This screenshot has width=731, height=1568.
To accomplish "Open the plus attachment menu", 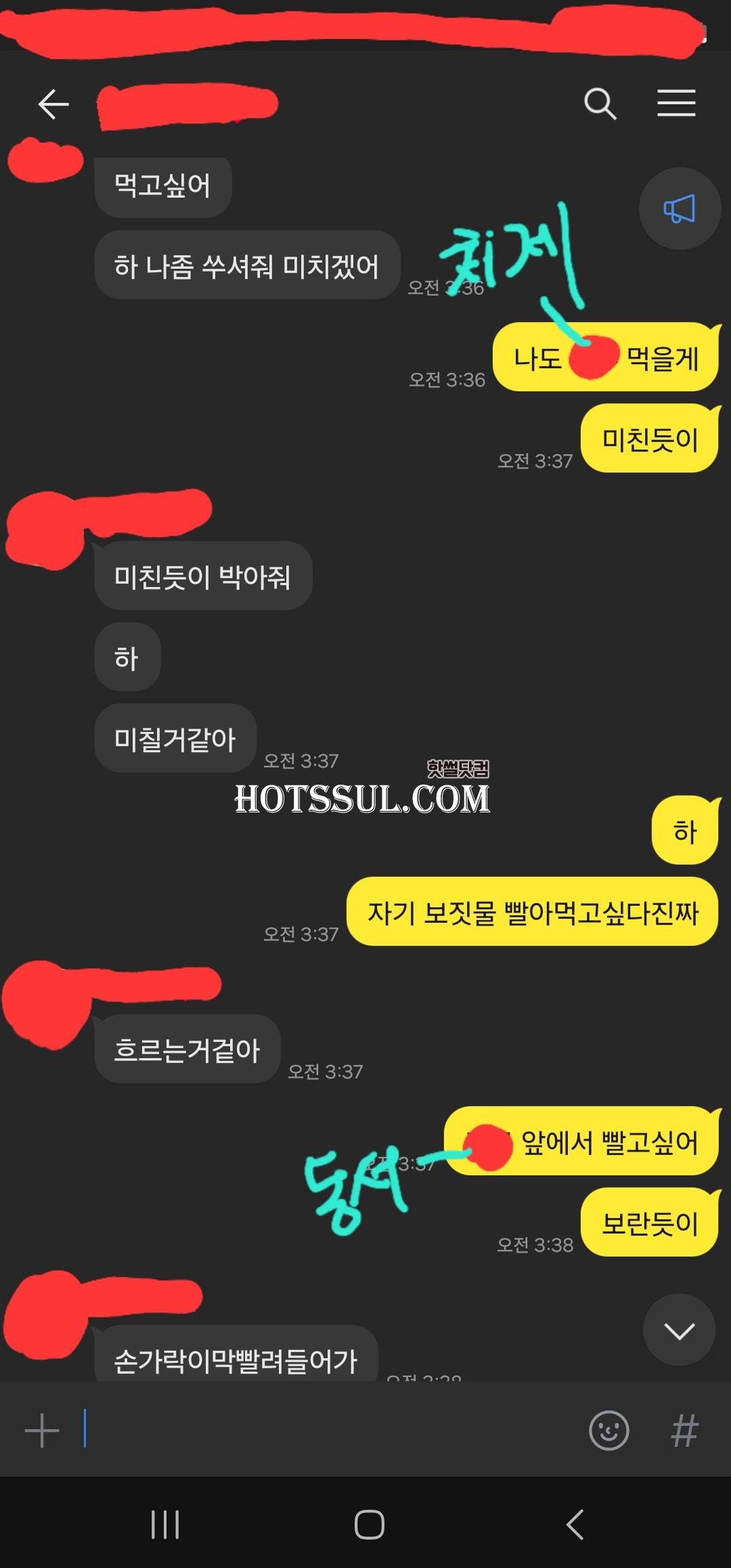I will click(42, 1431).
